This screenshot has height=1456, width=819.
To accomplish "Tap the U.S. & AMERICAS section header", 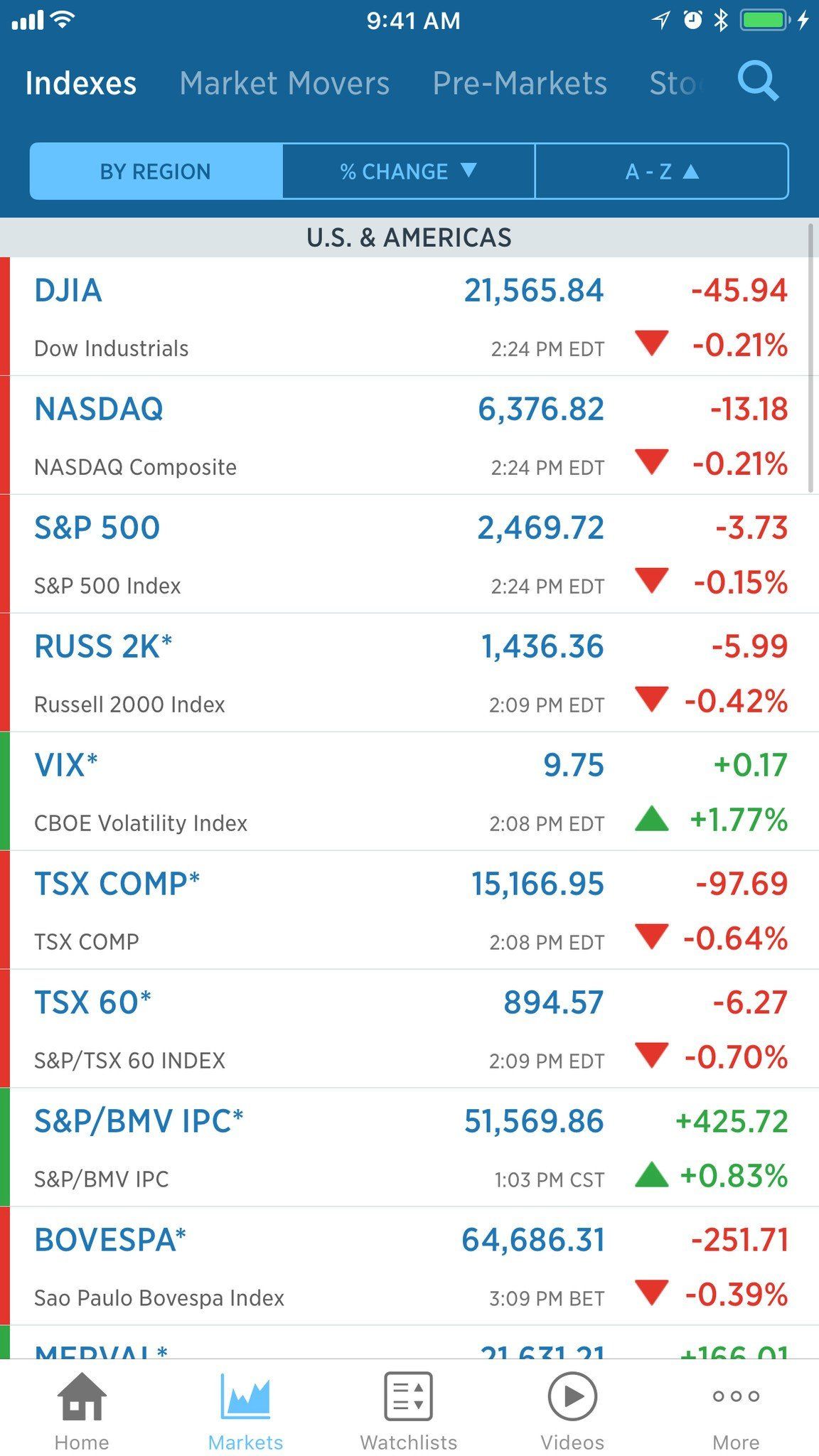I will (x=409, y=237).
